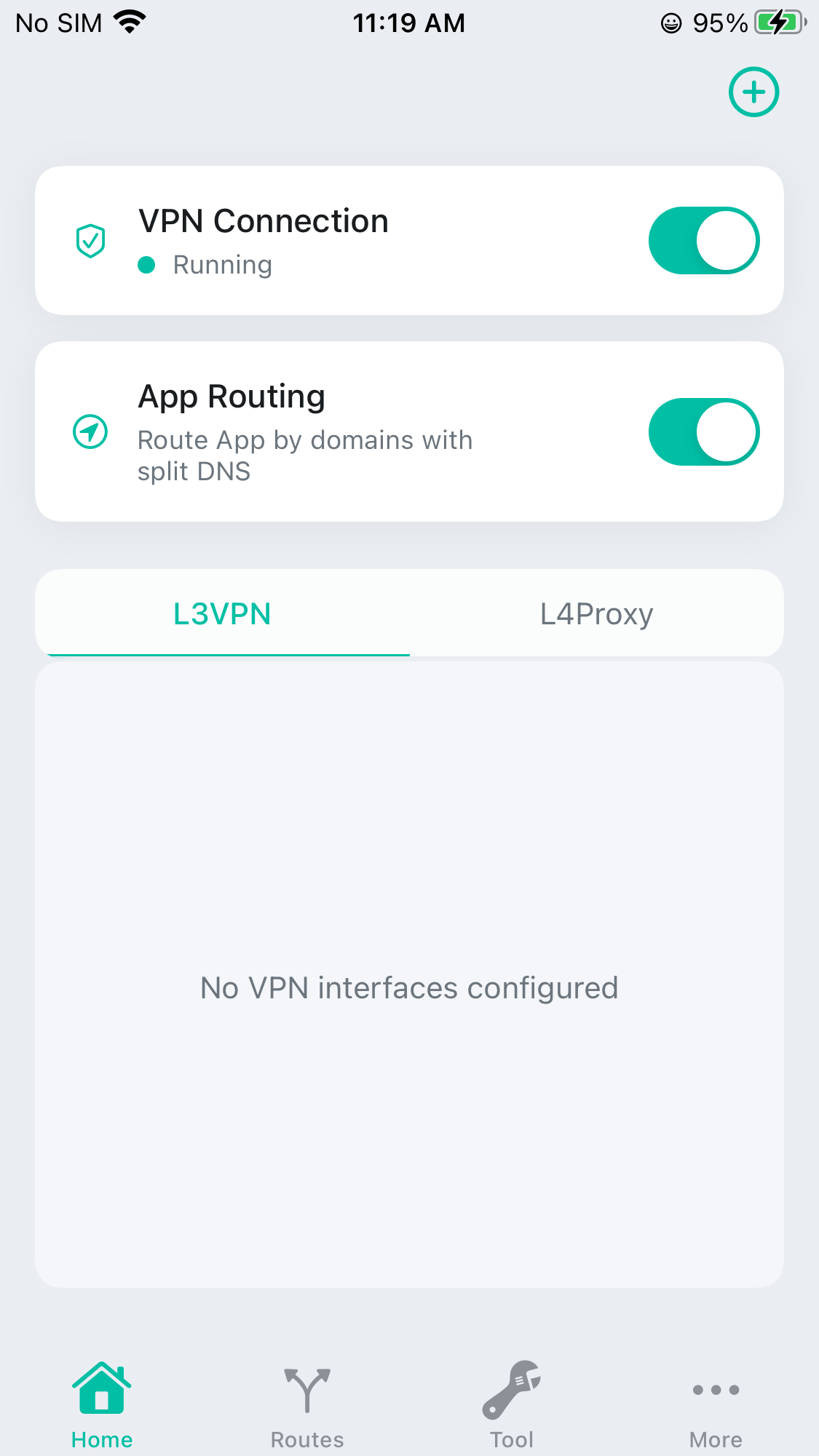Screen dimensions: 819x1456
Task: Click the Wi-Fi icon in status bar
Action: coord(127,21)
